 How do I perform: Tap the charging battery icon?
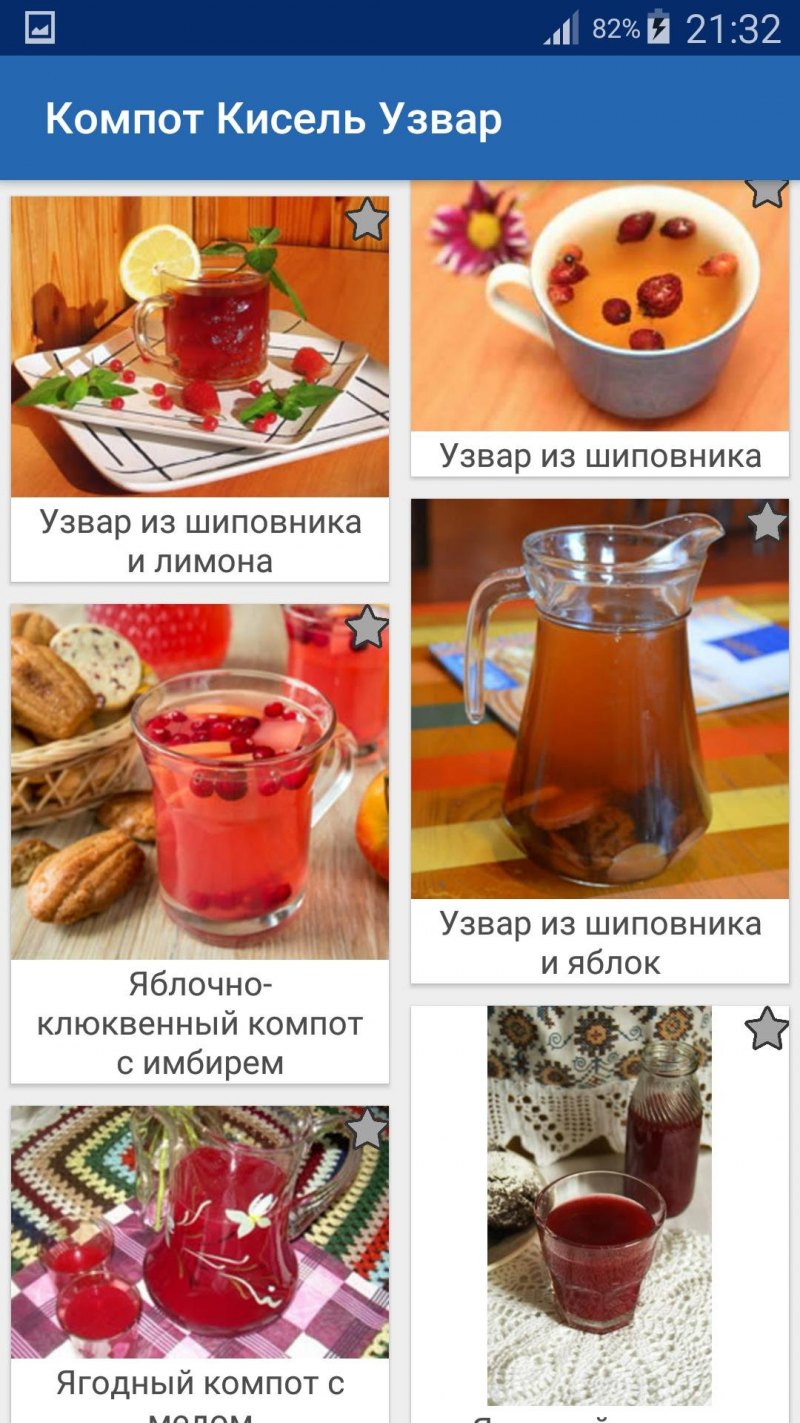(659, 27)
